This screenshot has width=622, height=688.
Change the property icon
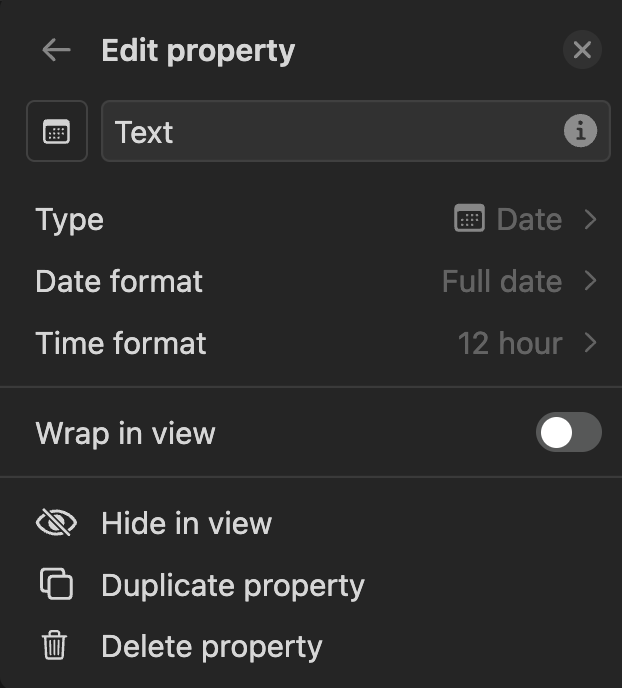(57, 131)
